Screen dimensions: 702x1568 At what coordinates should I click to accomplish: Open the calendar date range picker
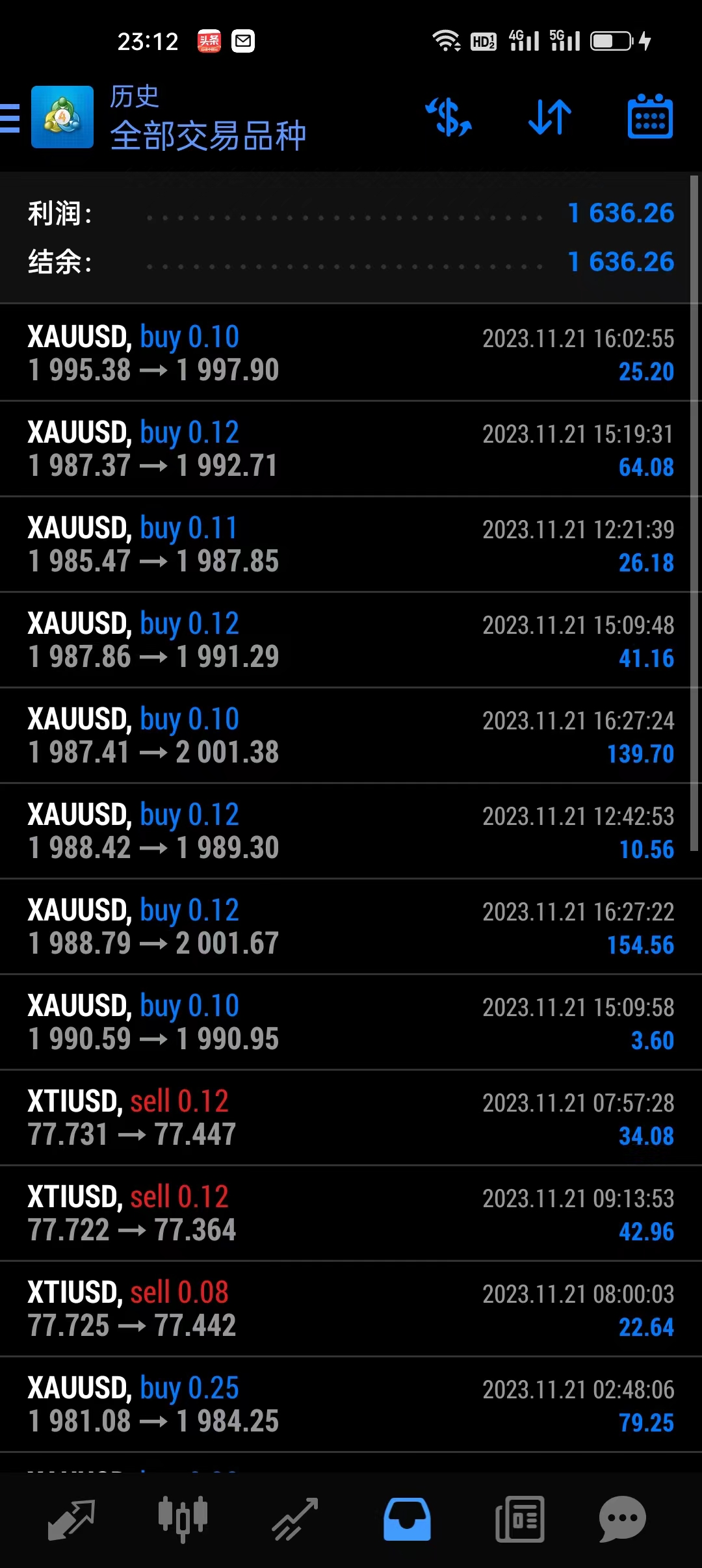coord(650,117)
